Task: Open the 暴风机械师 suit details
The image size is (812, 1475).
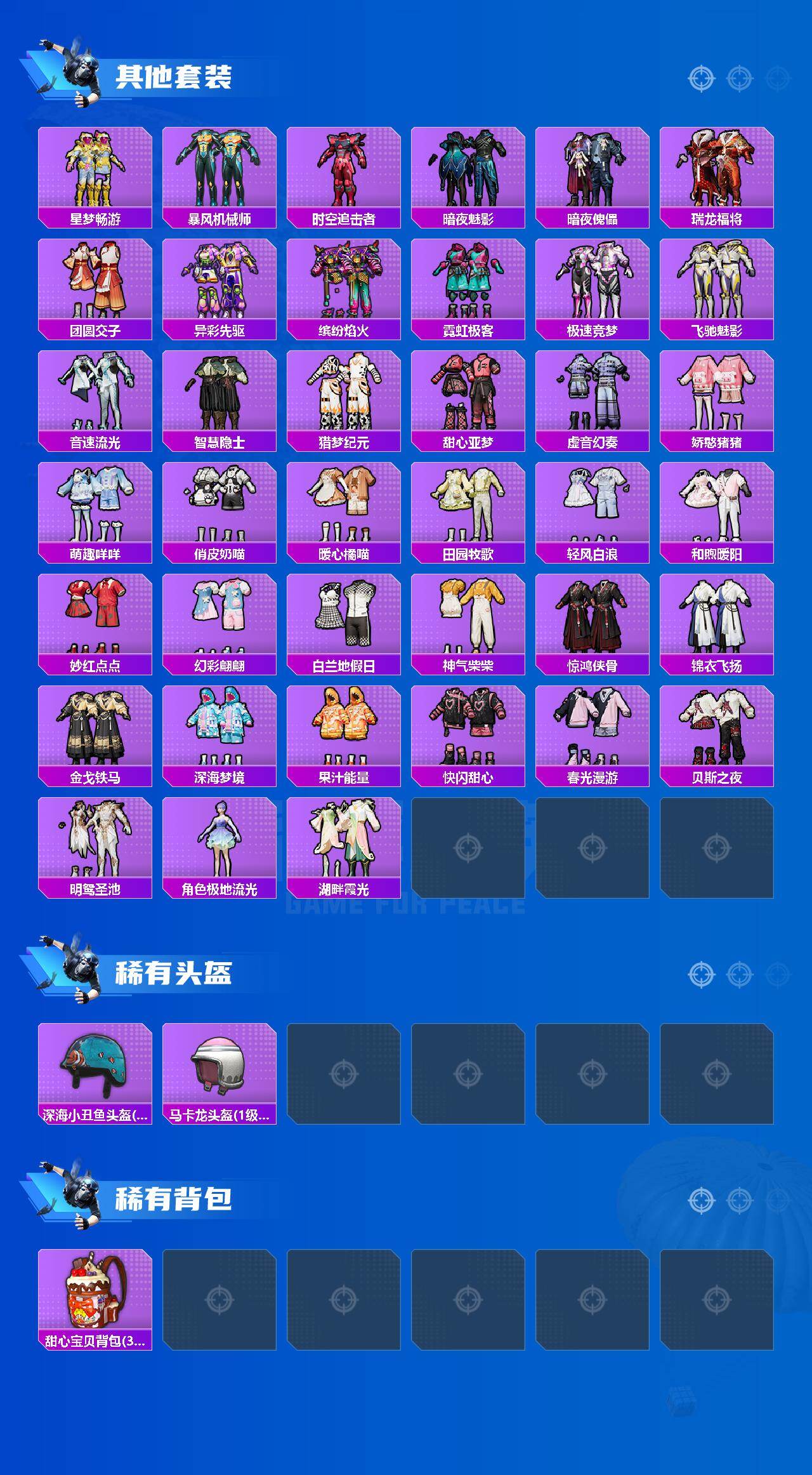Action: click(x=219, y=175)
